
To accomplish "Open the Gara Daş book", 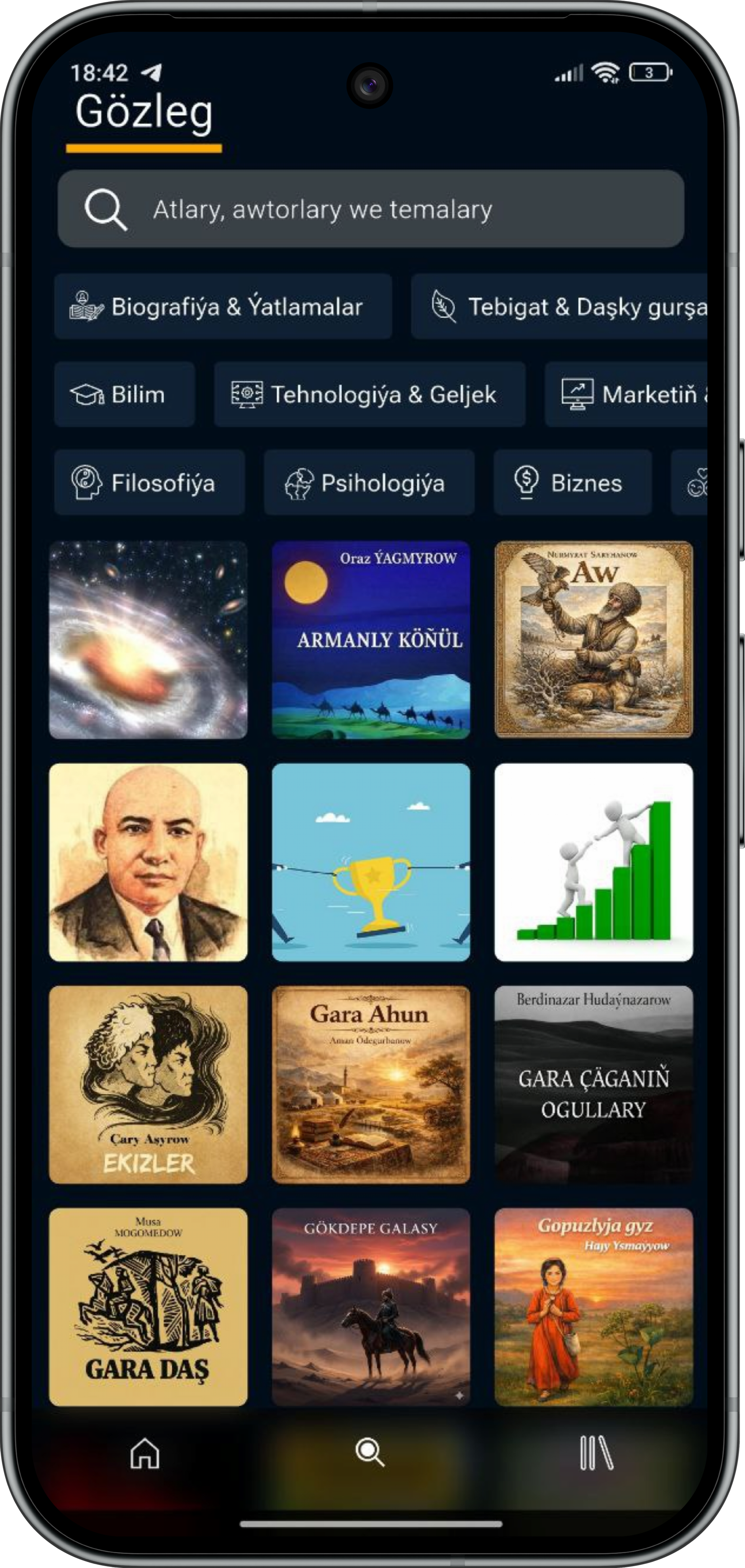I will pos(148,1307).
